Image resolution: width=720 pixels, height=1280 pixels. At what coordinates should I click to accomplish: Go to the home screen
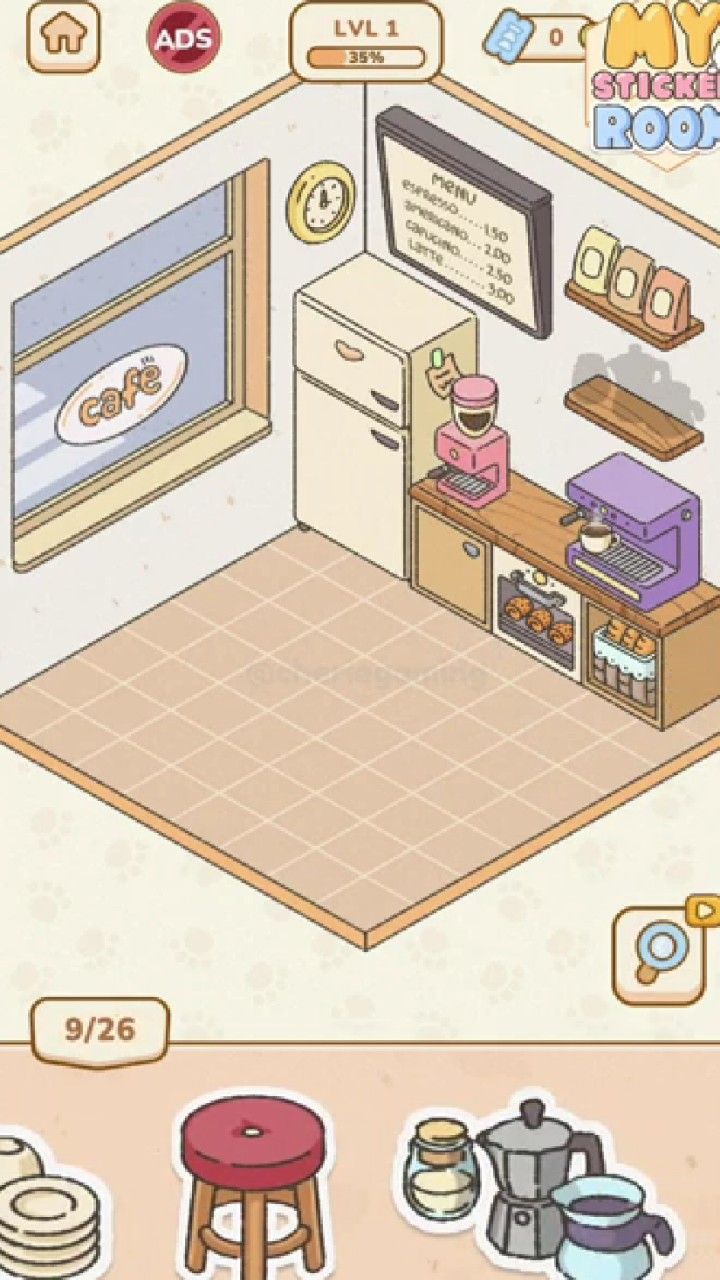coord(63,36)
